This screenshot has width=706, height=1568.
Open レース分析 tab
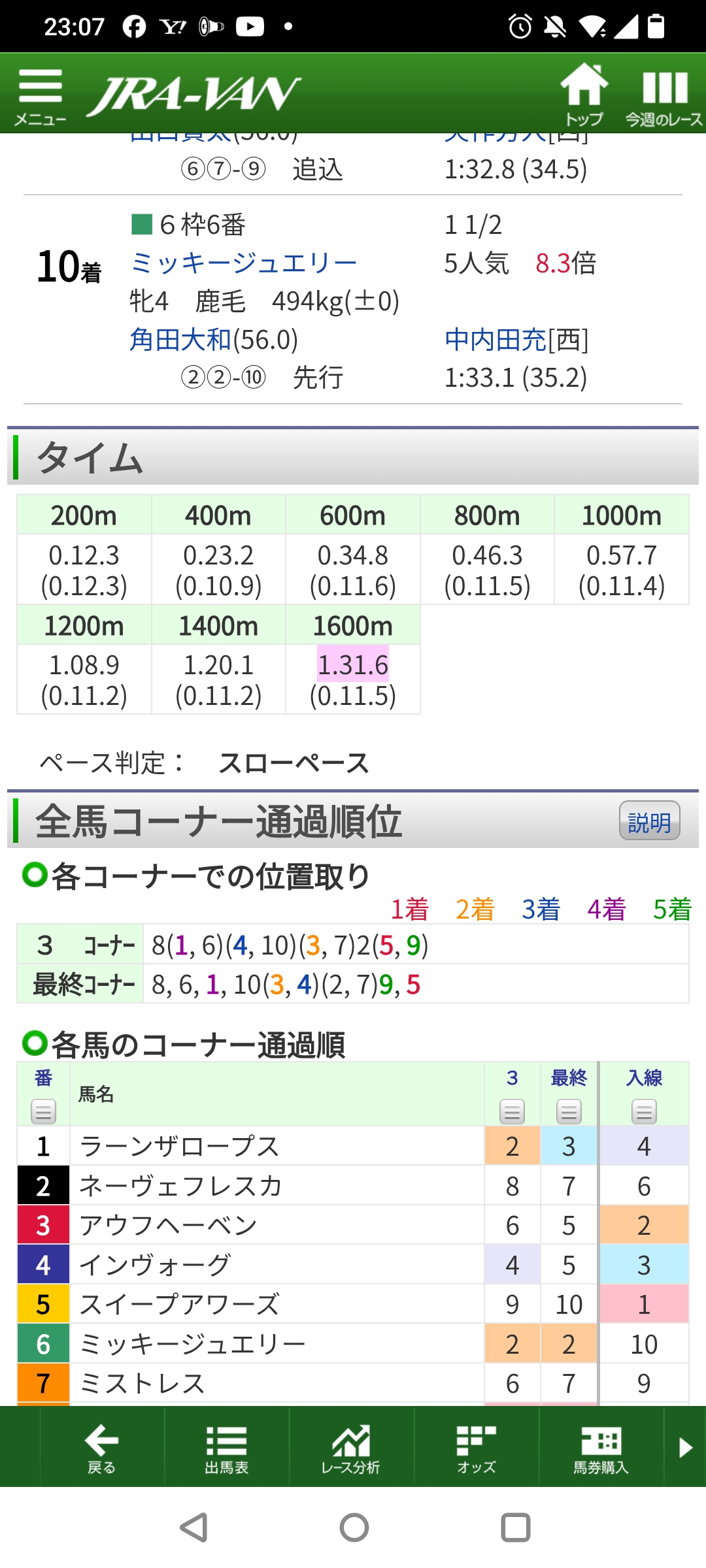[352, 1446]
